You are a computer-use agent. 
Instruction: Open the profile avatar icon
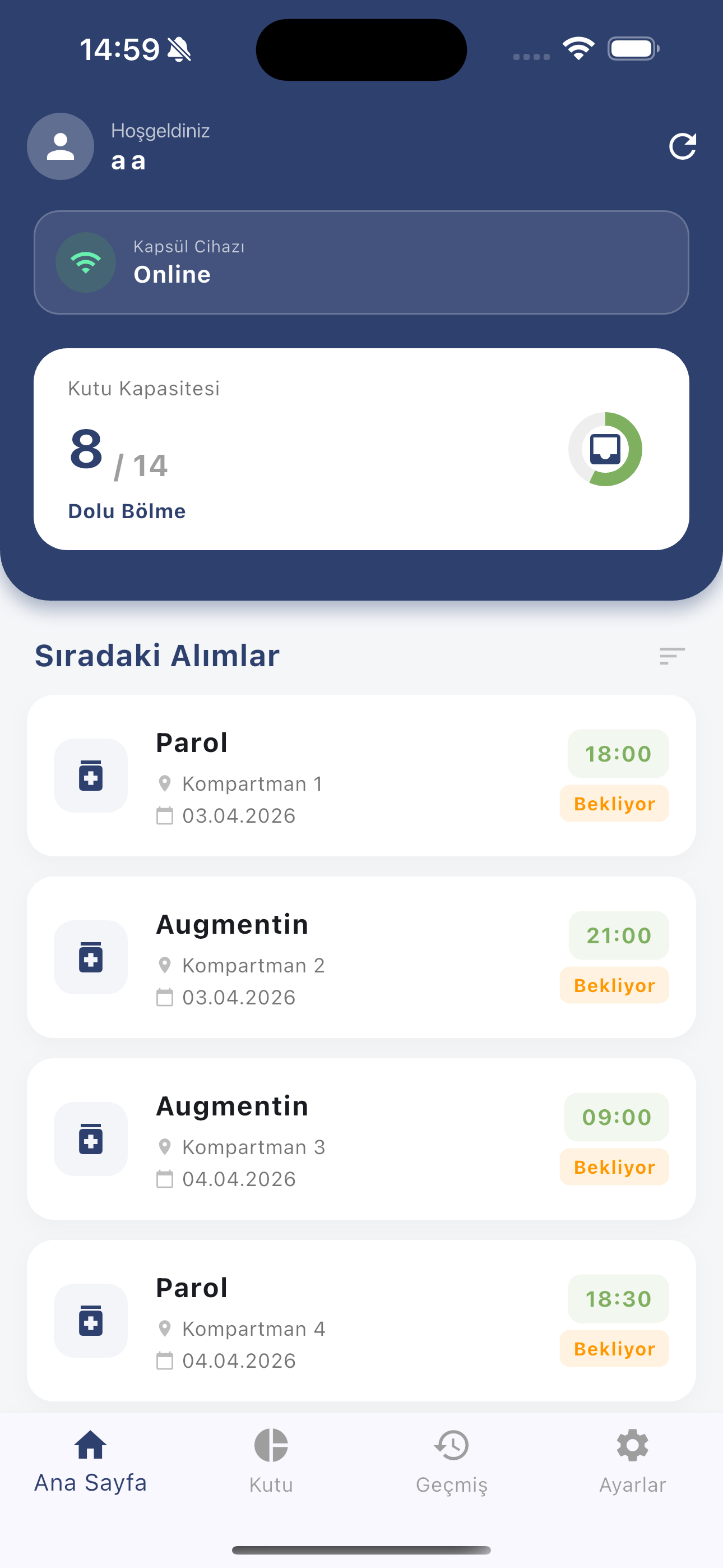[61, 146]
